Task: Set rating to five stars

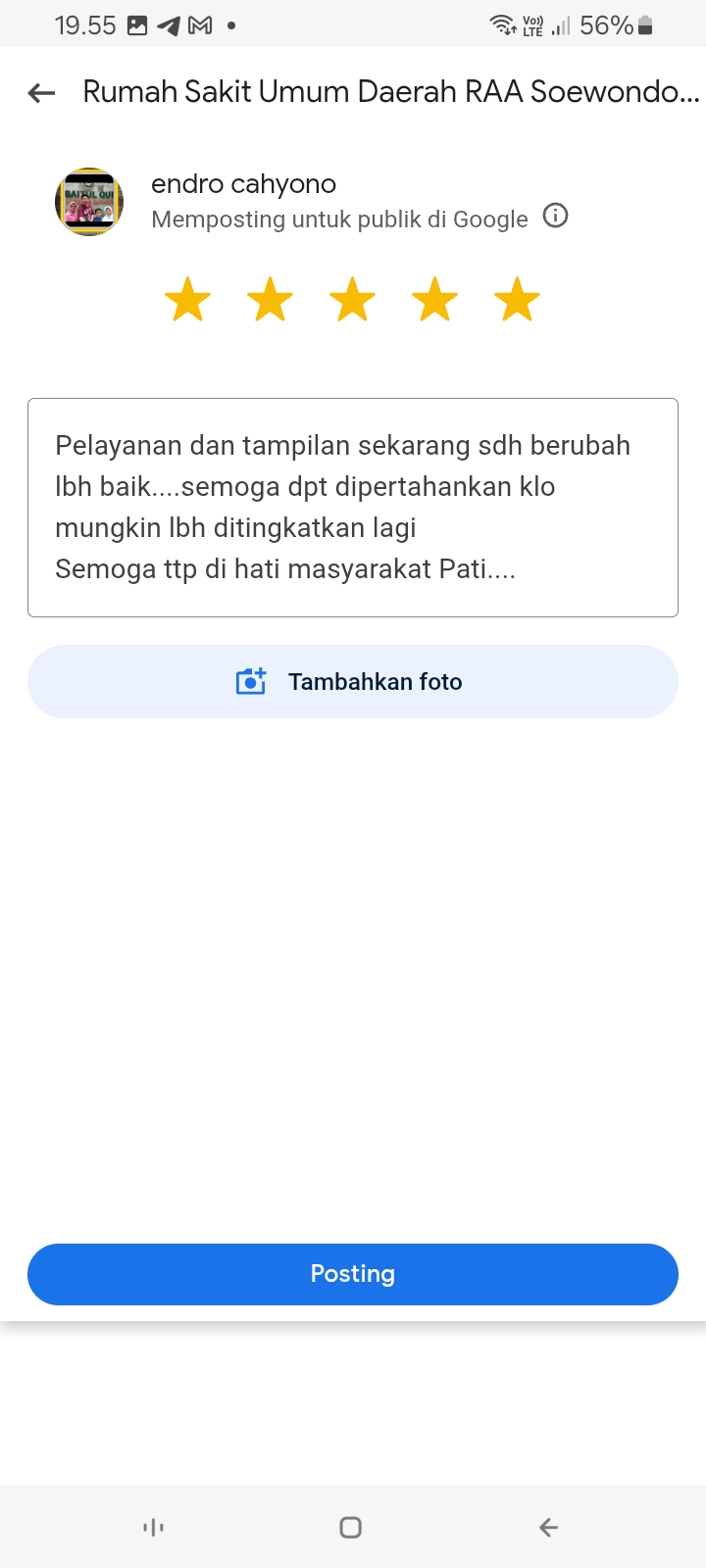Action: (517, 300)
